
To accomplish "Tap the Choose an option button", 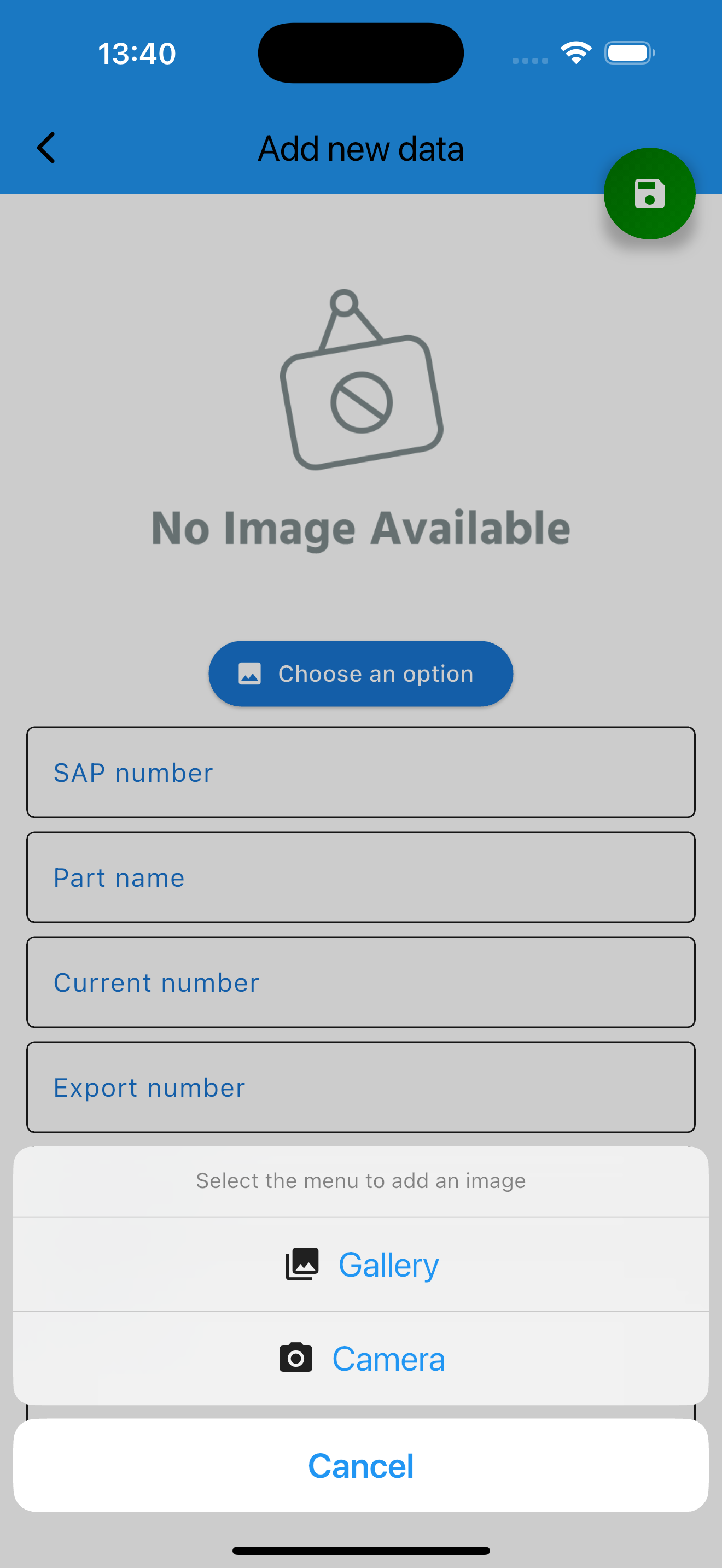I will (361, 674).
